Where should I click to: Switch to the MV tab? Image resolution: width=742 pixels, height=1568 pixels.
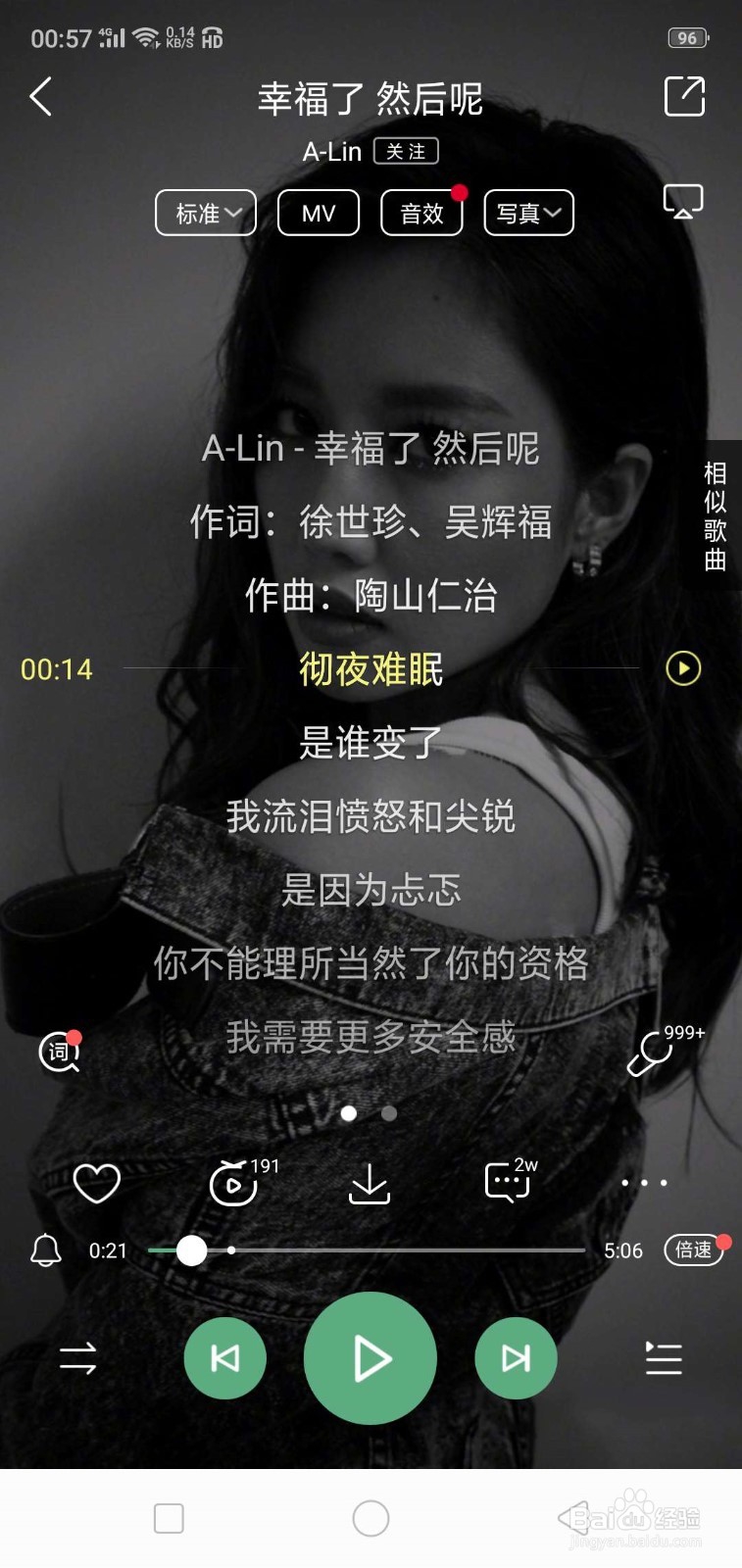318,212
